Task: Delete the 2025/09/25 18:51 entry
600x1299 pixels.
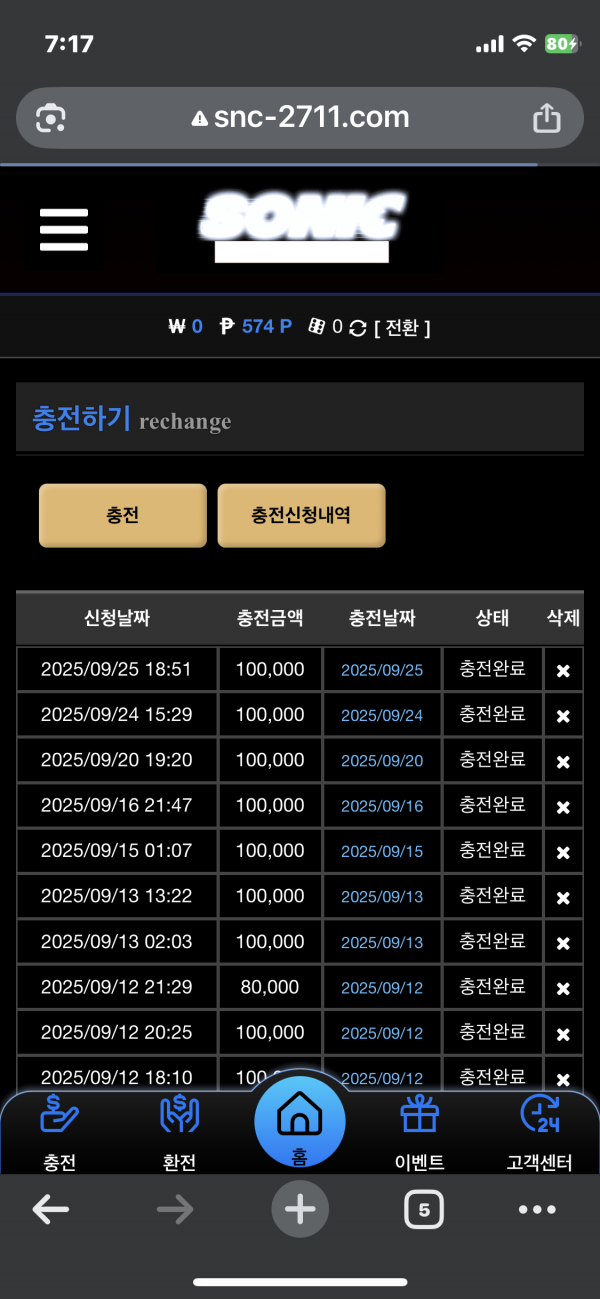Action: pyautogui.click(x=563, y=670)
